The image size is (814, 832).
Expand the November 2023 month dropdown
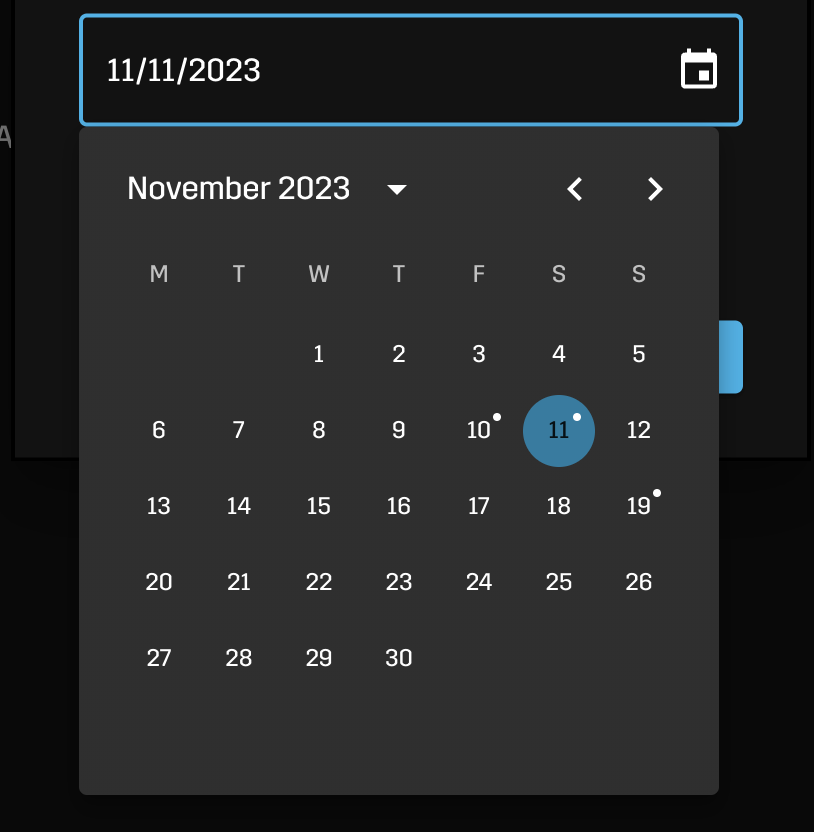click(397, 189)
